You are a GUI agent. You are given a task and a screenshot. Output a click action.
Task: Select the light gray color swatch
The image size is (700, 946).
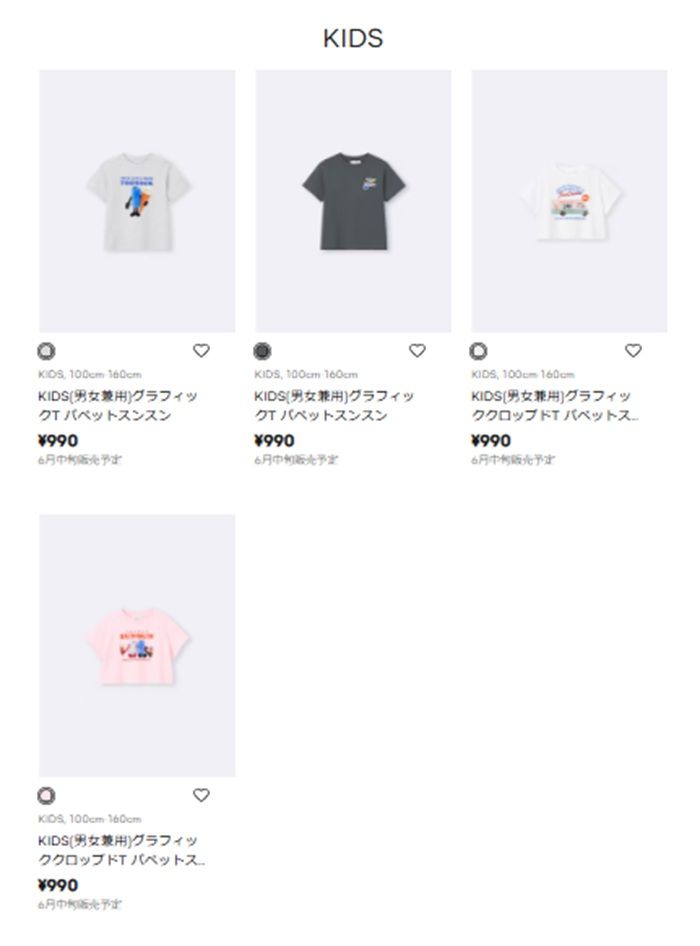[x=46, y=351]
